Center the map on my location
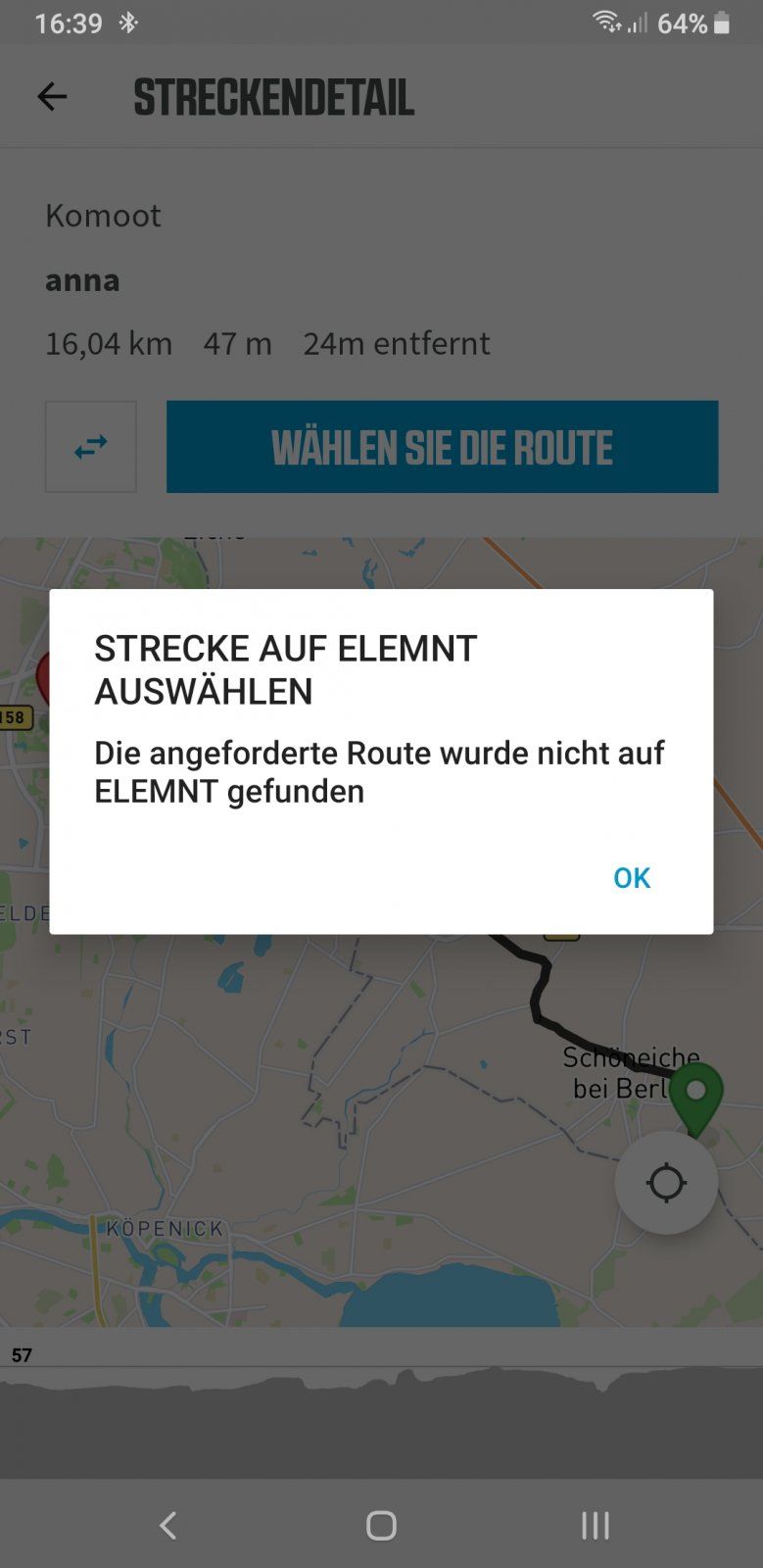This screenshot has width=763, height=1568. click(666, 1182)
